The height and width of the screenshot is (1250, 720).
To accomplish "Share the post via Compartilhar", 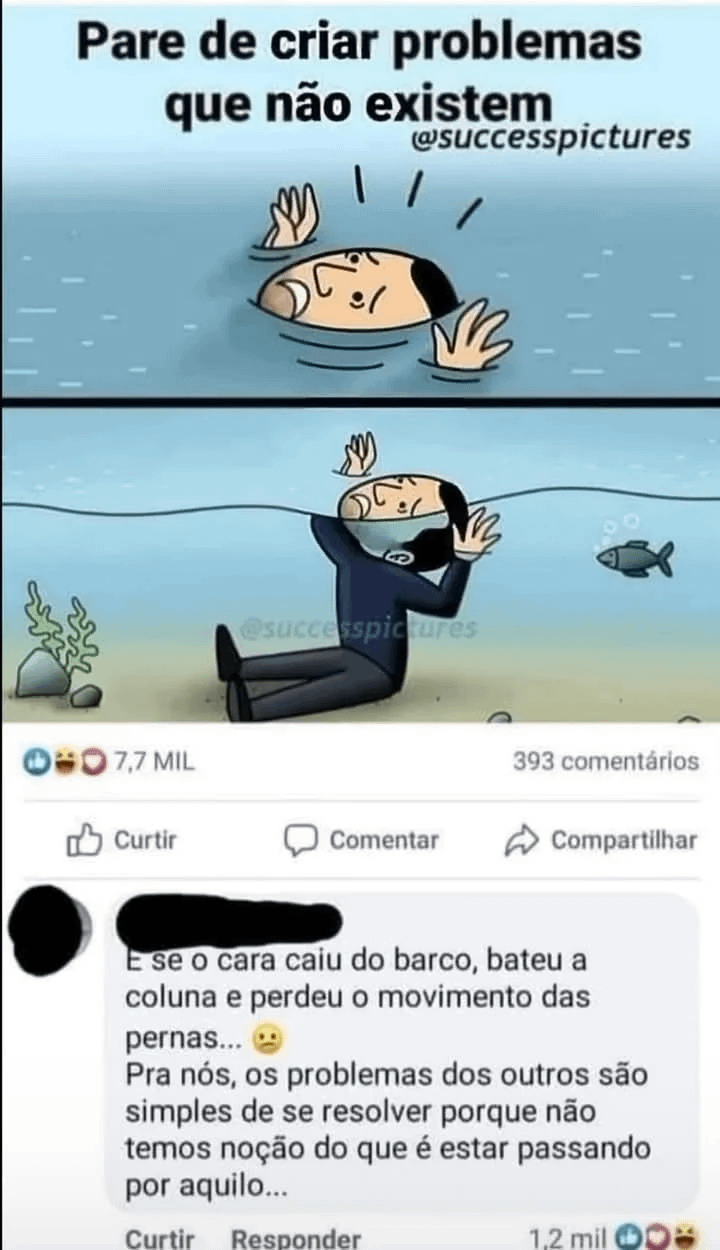I will coord(600,841).
